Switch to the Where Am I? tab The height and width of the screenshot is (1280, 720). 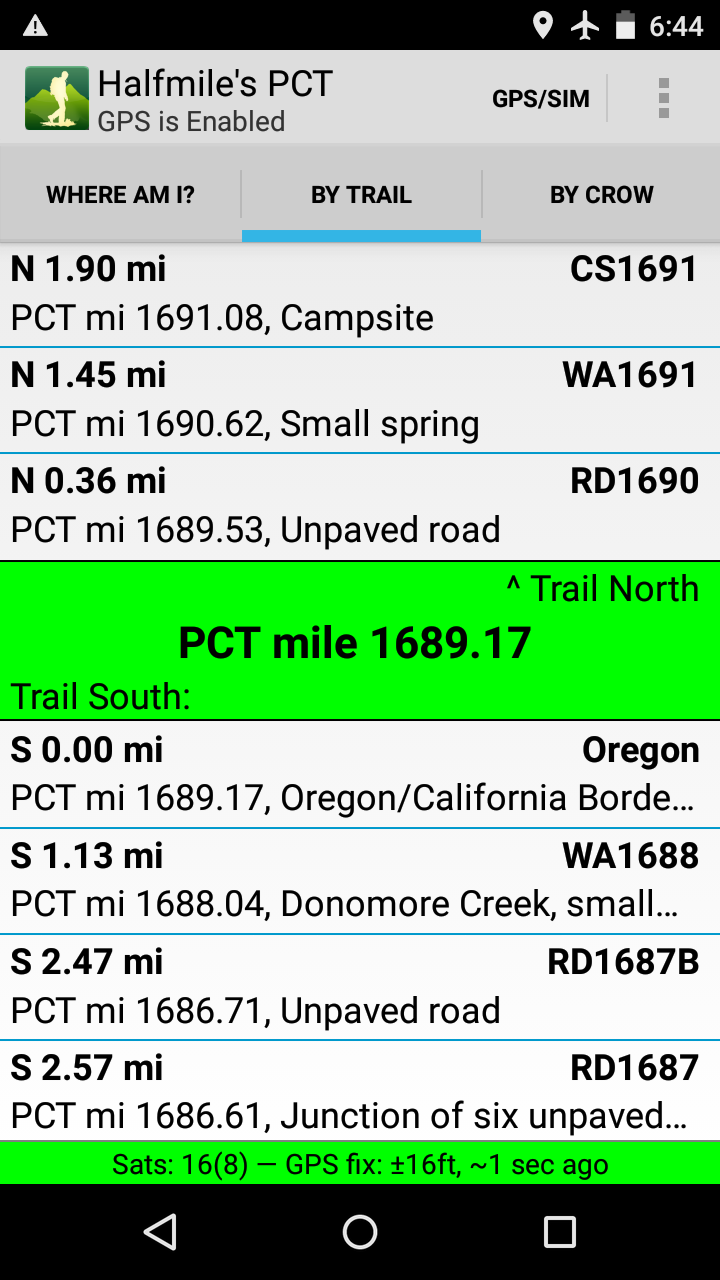pyautogui.click(x=120, y=195)
